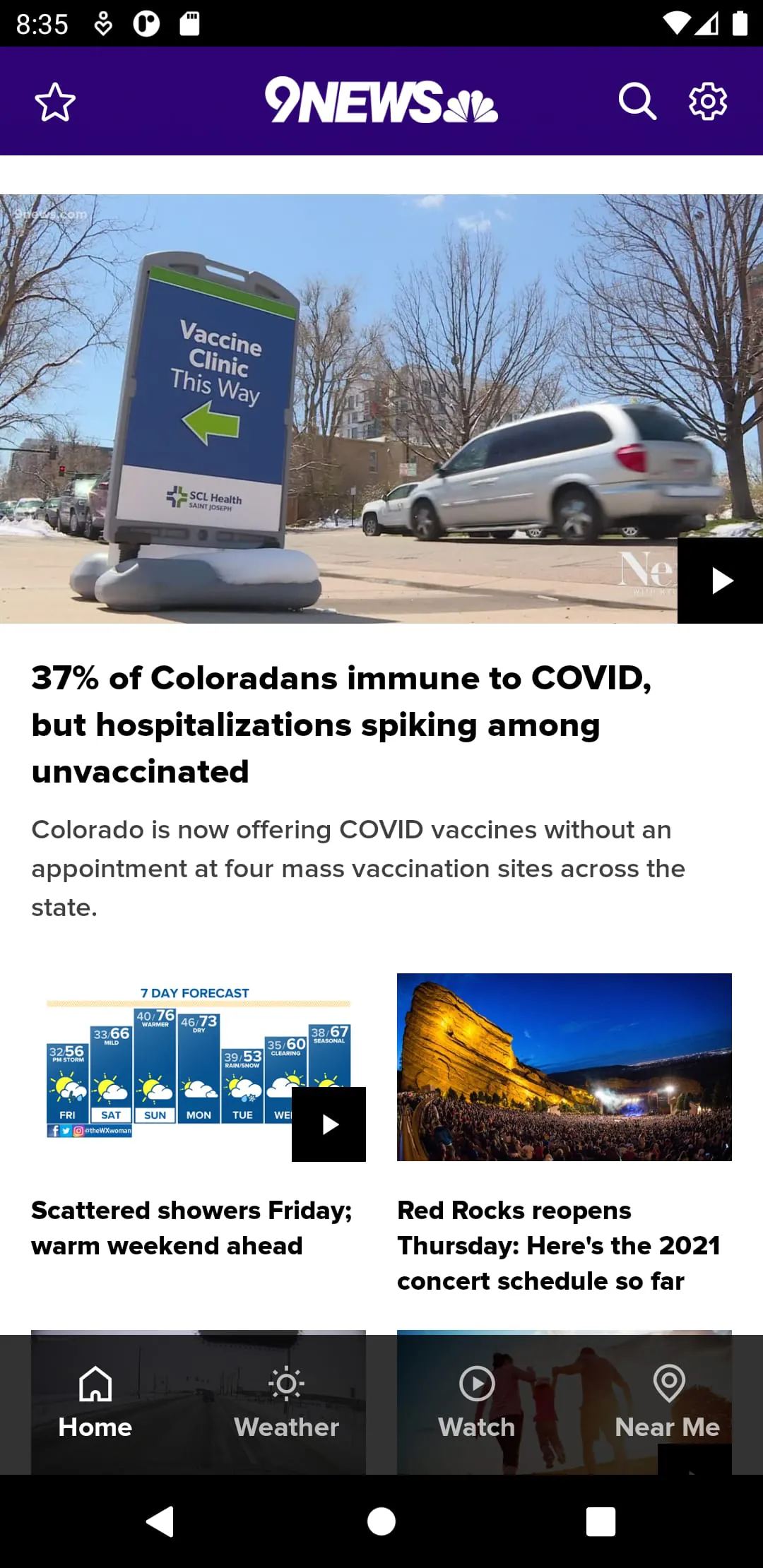Open recent apps with the square button
This screenshot has width=763, height=1568.
point(601,1521)
